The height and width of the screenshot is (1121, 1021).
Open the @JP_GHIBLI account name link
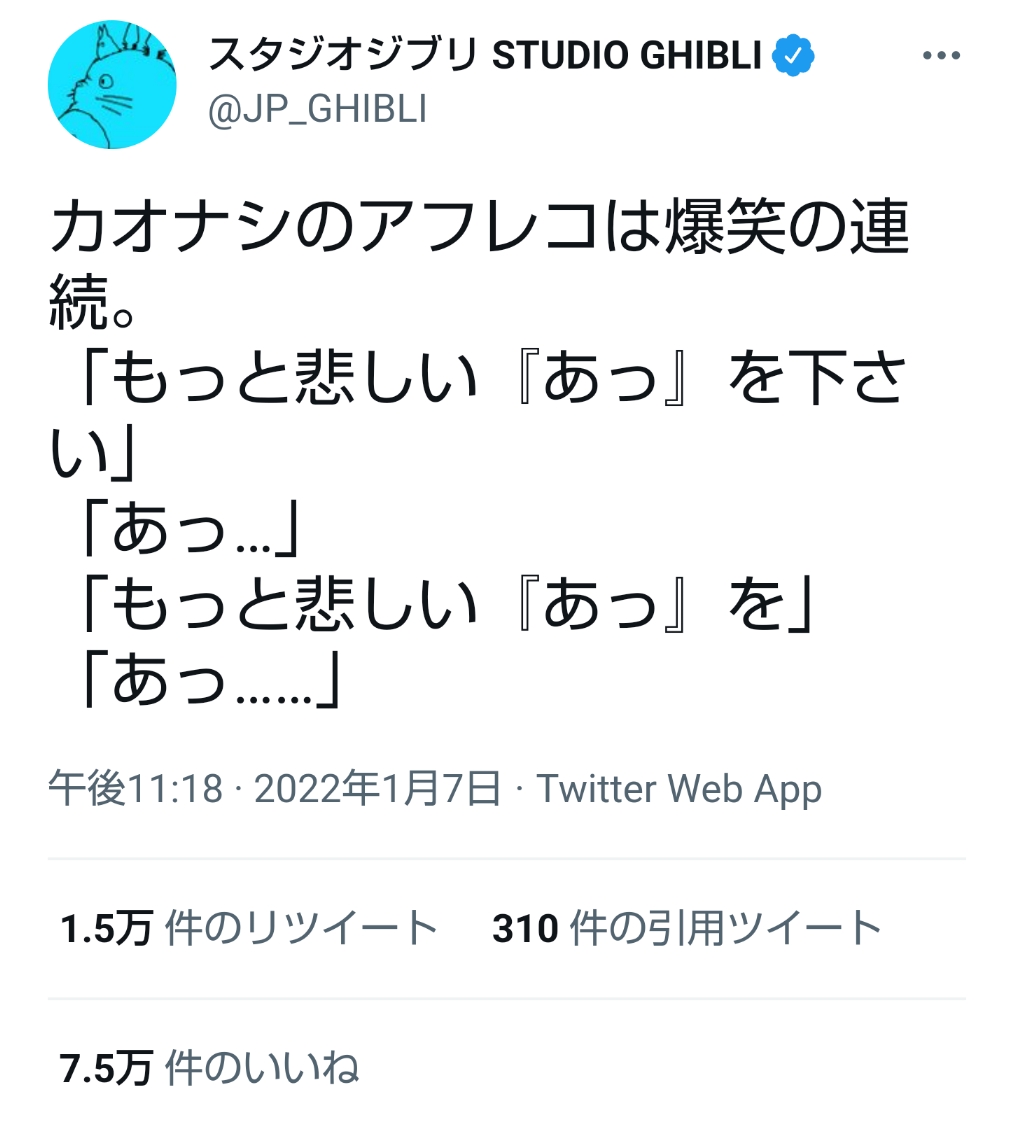point(318,109)
